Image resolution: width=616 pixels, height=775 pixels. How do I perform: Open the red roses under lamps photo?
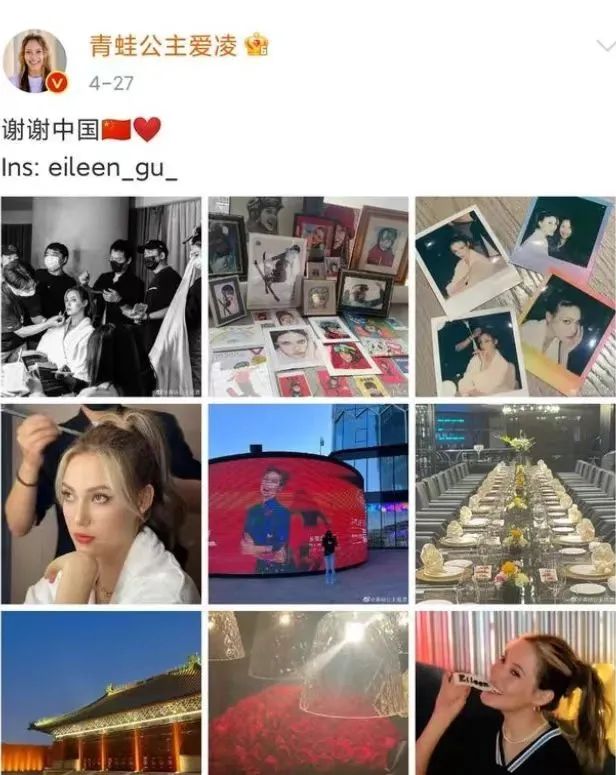click(308, 693)
